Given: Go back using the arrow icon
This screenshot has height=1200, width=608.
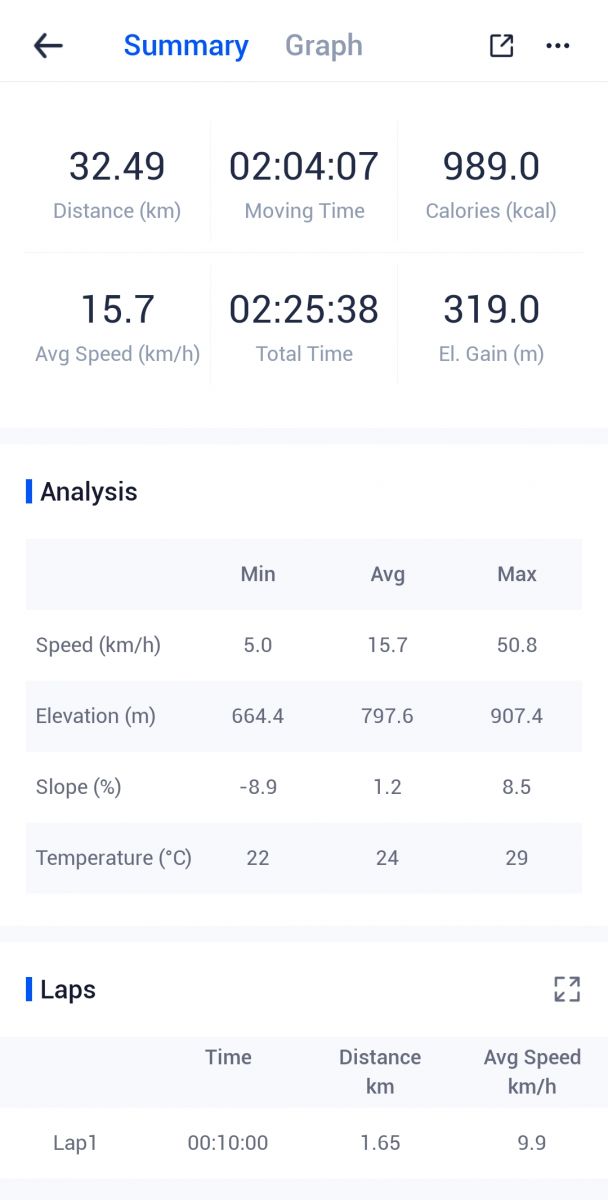Looking at the screenshot, I should coord(48,45).
